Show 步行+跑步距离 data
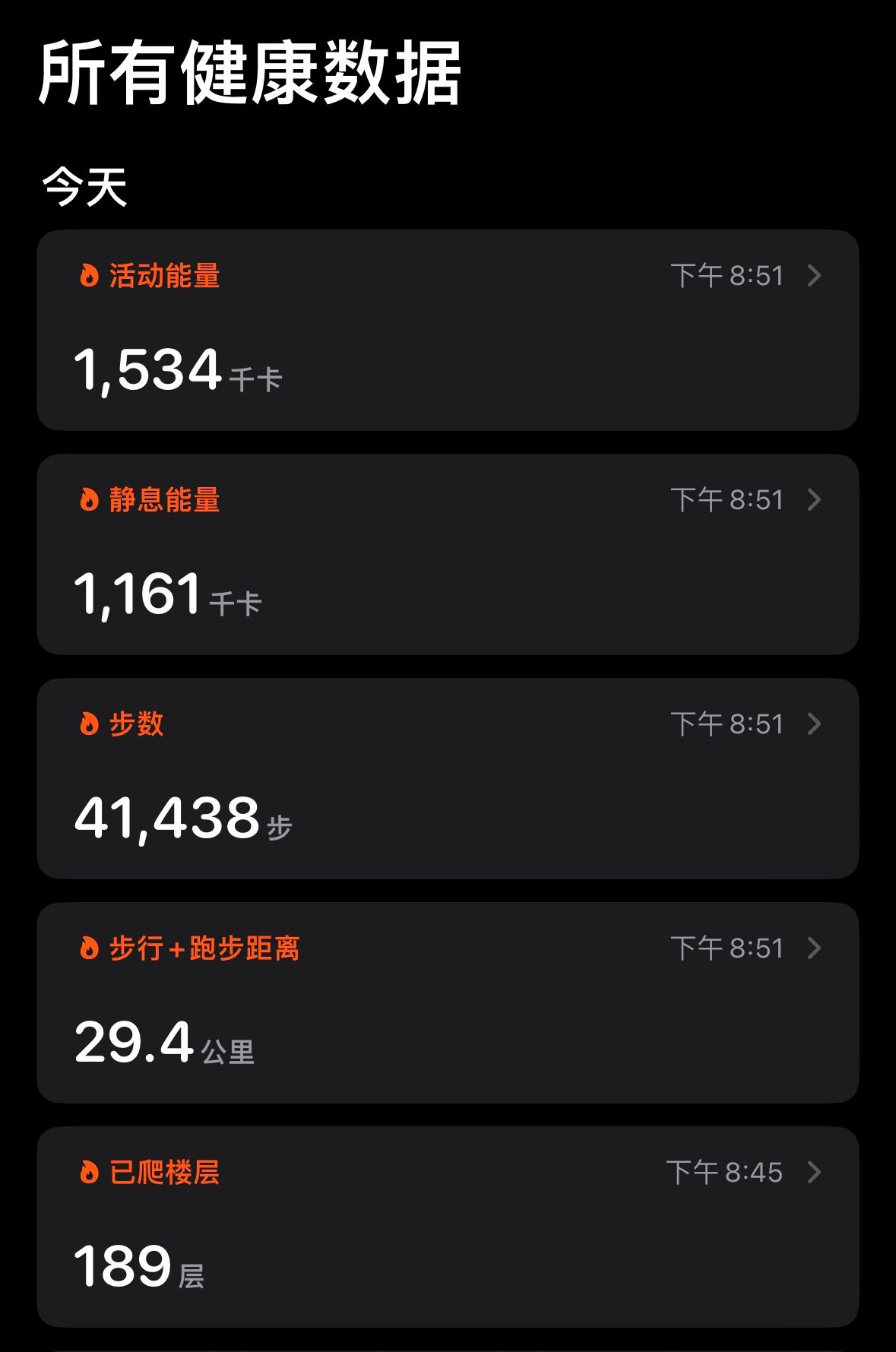This screenshot has height=1352, width=896. [448, 1002]
